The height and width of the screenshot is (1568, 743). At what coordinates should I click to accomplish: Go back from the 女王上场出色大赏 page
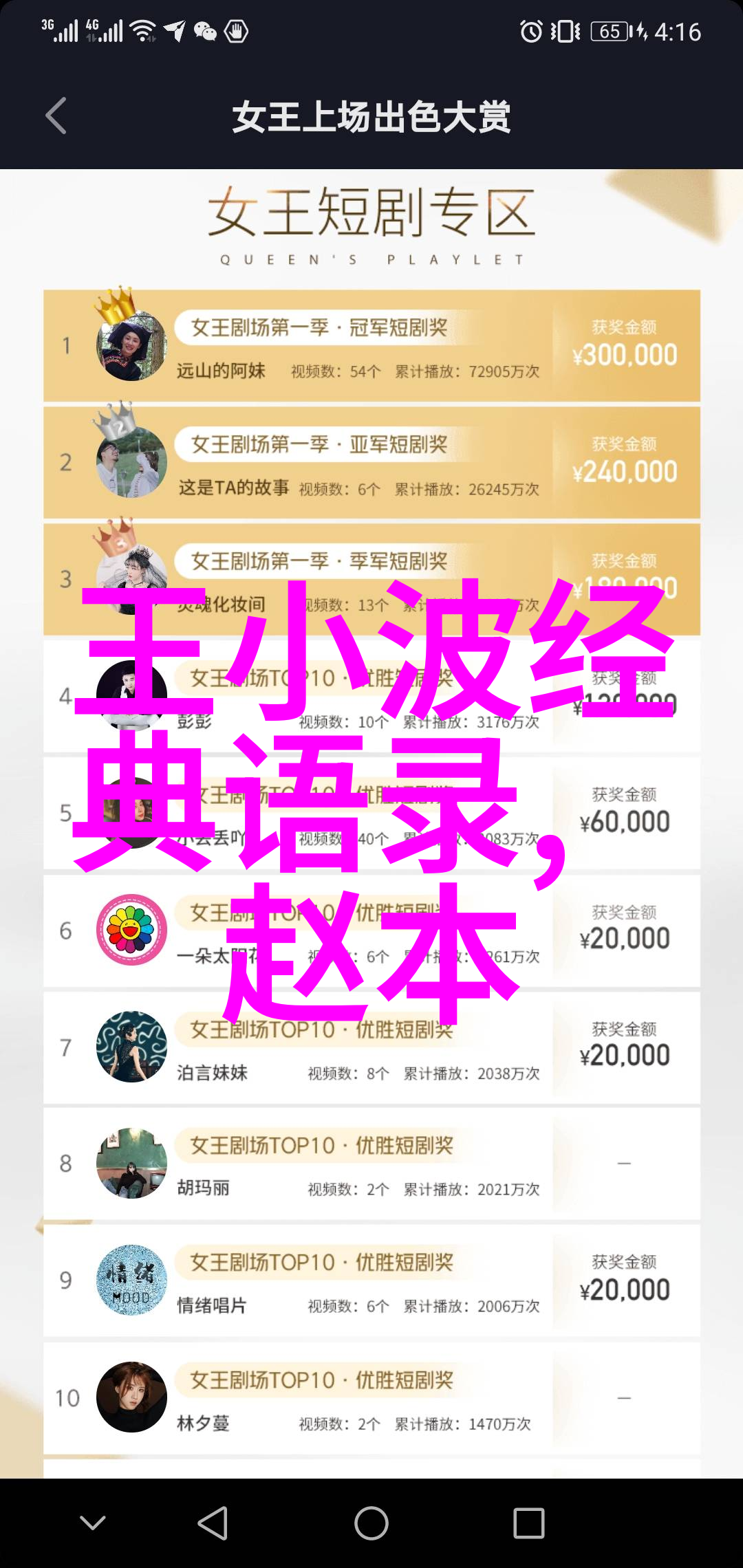pos(56,116)
